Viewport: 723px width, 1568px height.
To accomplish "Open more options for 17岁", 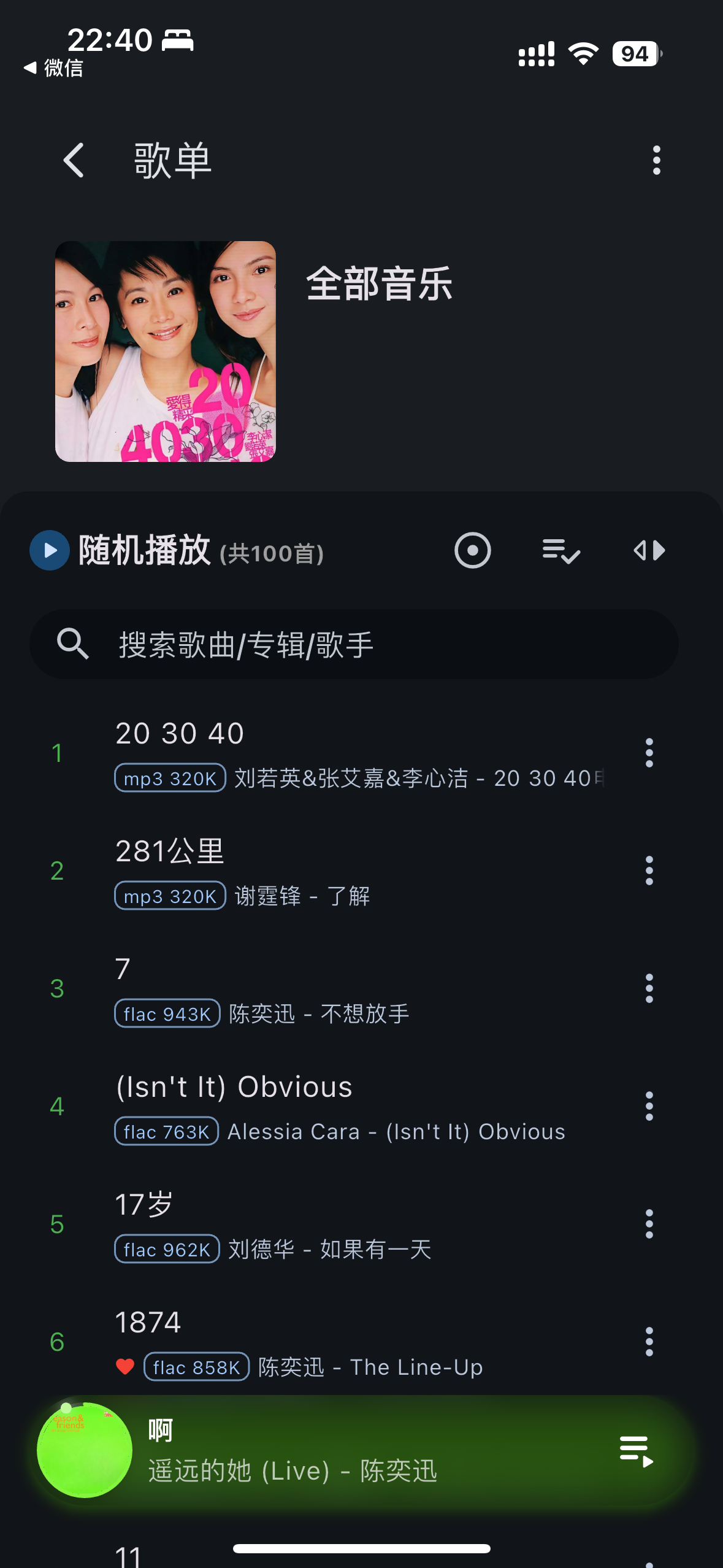I will coord(649,1224).
